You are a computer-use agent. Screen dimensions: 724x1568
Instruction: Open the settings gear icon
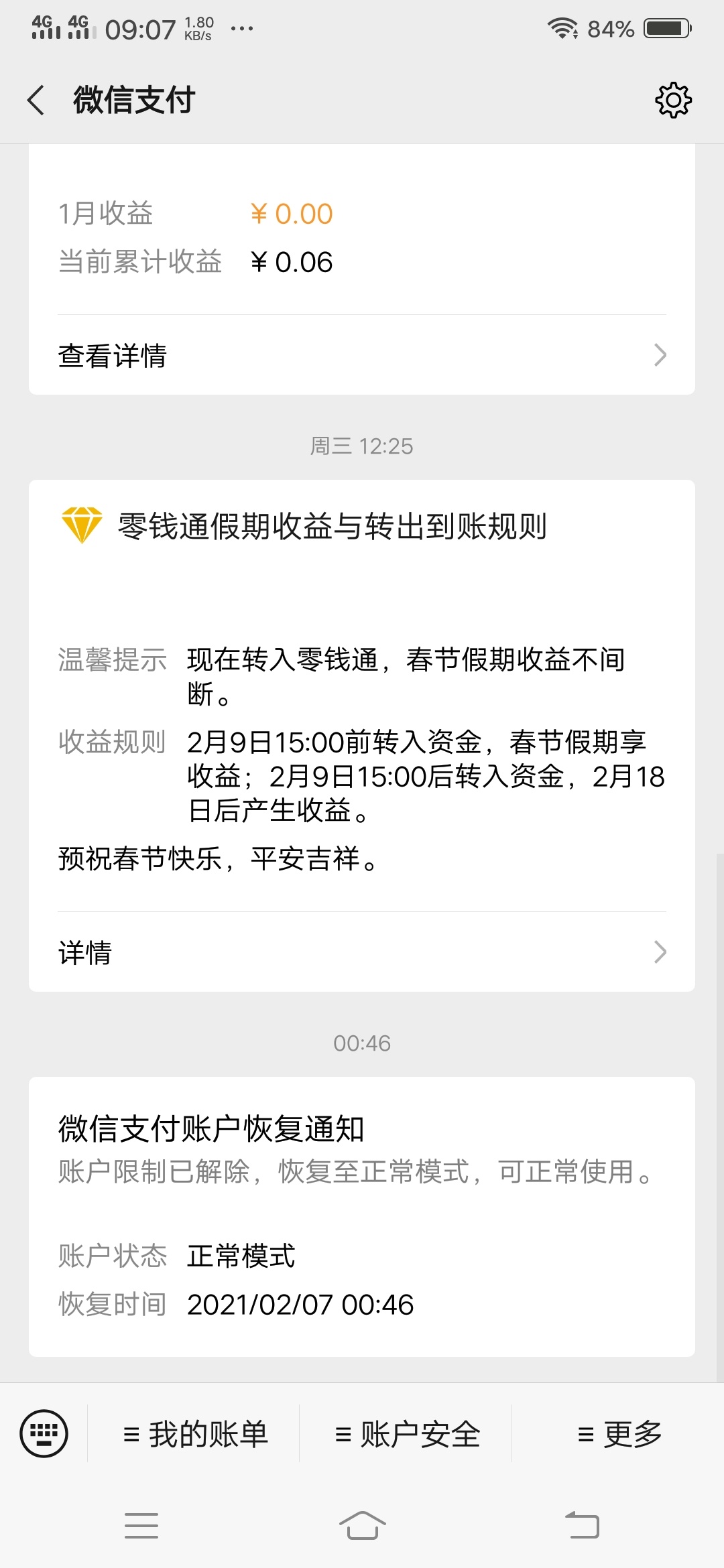pos(673,101)
